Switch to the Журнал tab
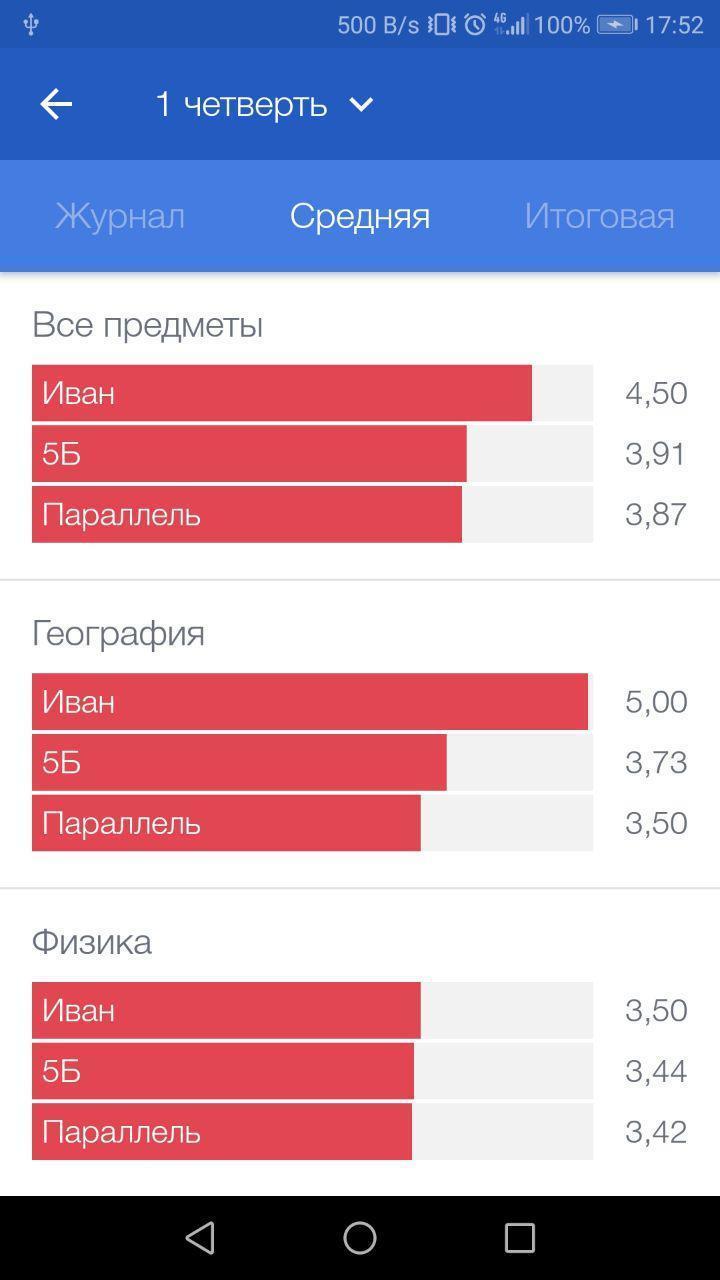Screen dimensions: 720x1280 click(120, 215)
